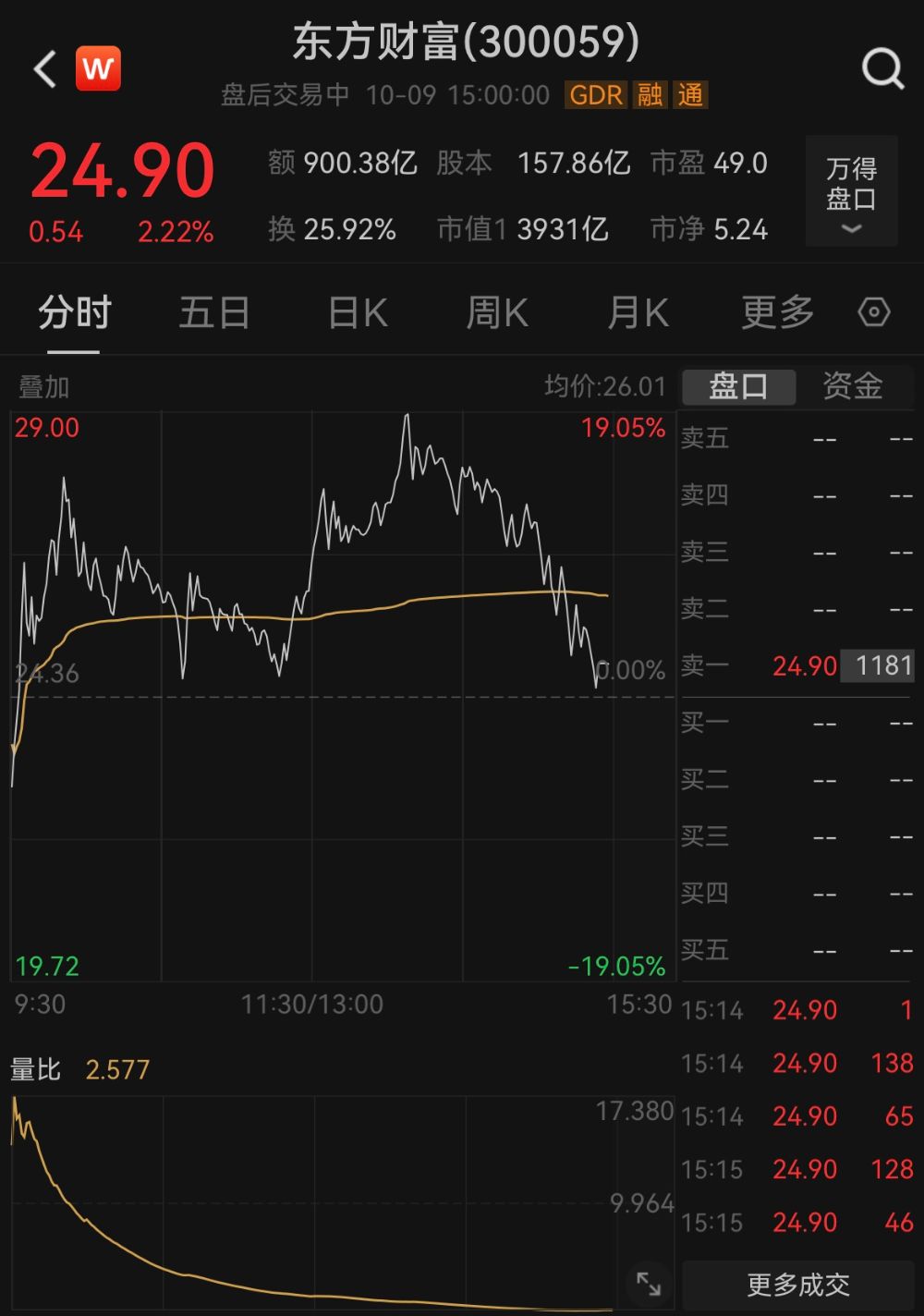
Task: Switch to the 日K daily chart tab
Action: tap(356, 313)
